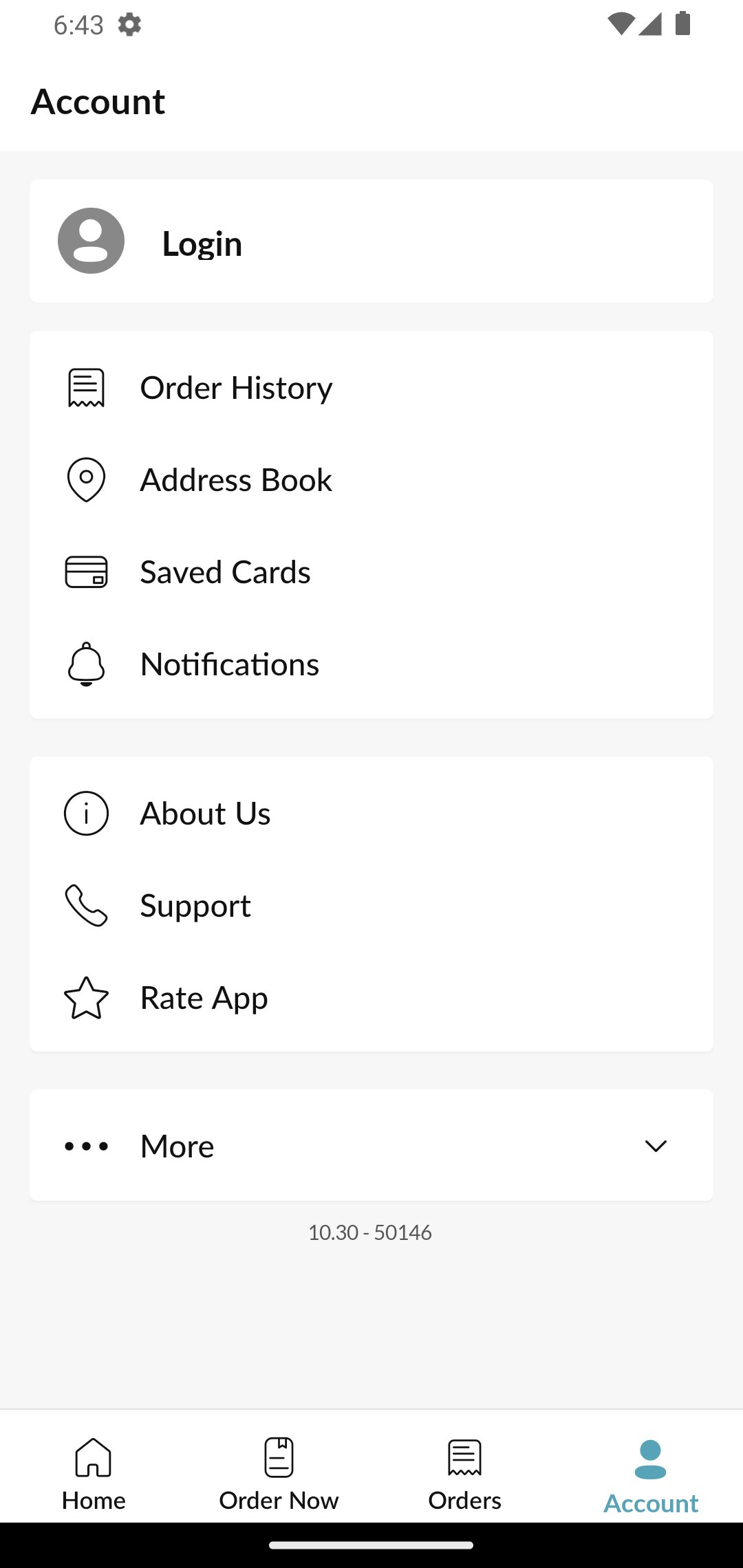The height and width of the screenshot is (1568, 743).
Task: Contact Support
Action: [371, 906]
